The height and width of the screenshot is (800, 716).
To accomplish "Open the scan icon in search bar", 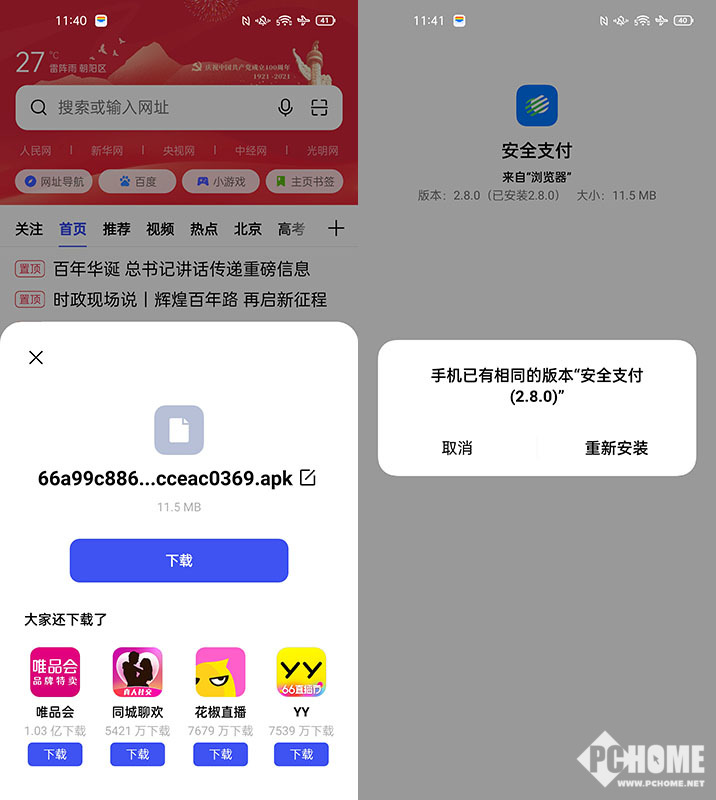I will click(x=319, y=108).
